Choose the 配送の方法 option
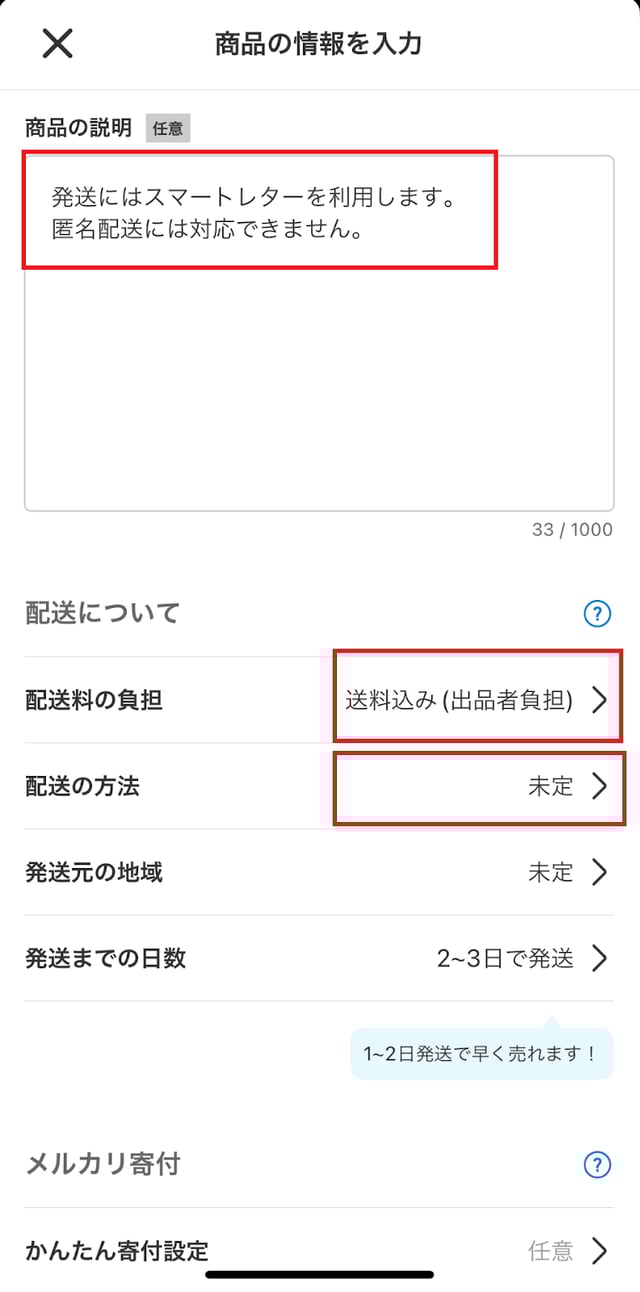 319,787
